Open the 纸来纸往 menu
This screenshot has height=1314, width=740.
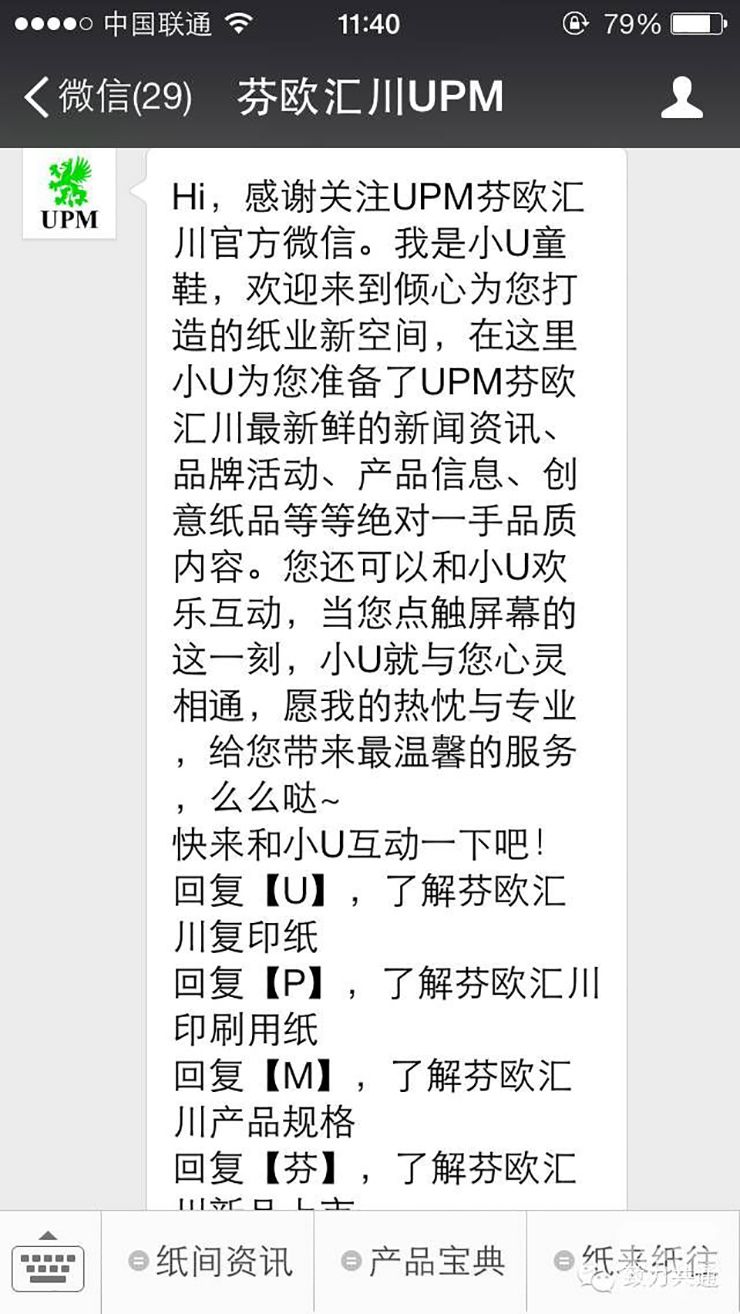pos(636,1262)
